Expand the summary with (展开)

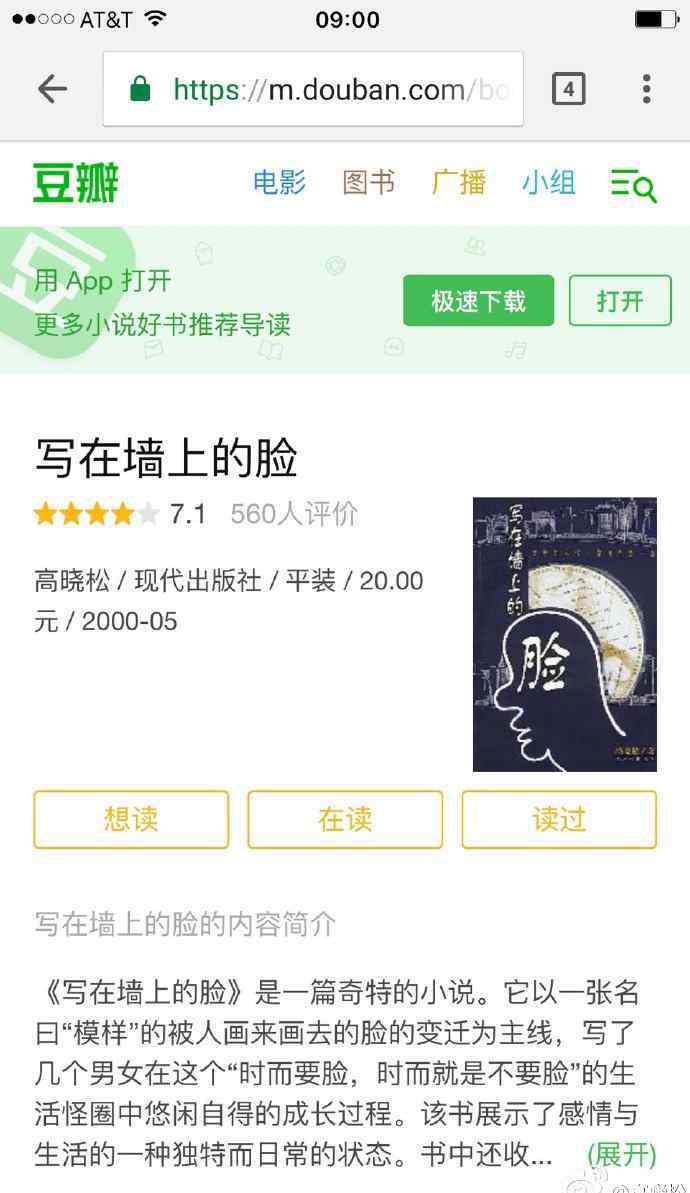coord(622,1154)
